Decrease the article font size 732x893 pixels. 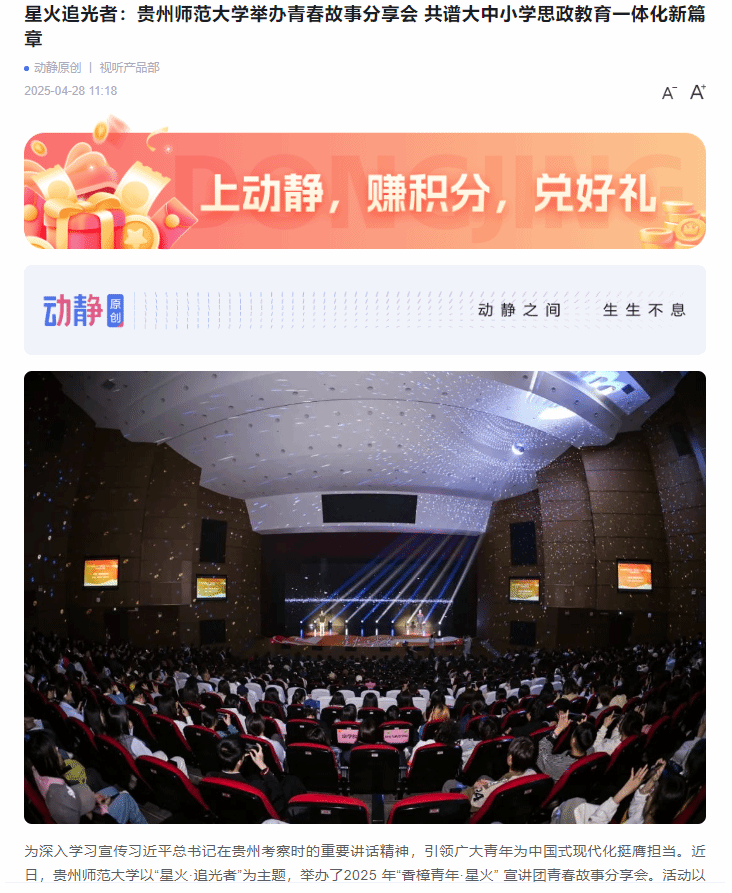tap(669, 93)
